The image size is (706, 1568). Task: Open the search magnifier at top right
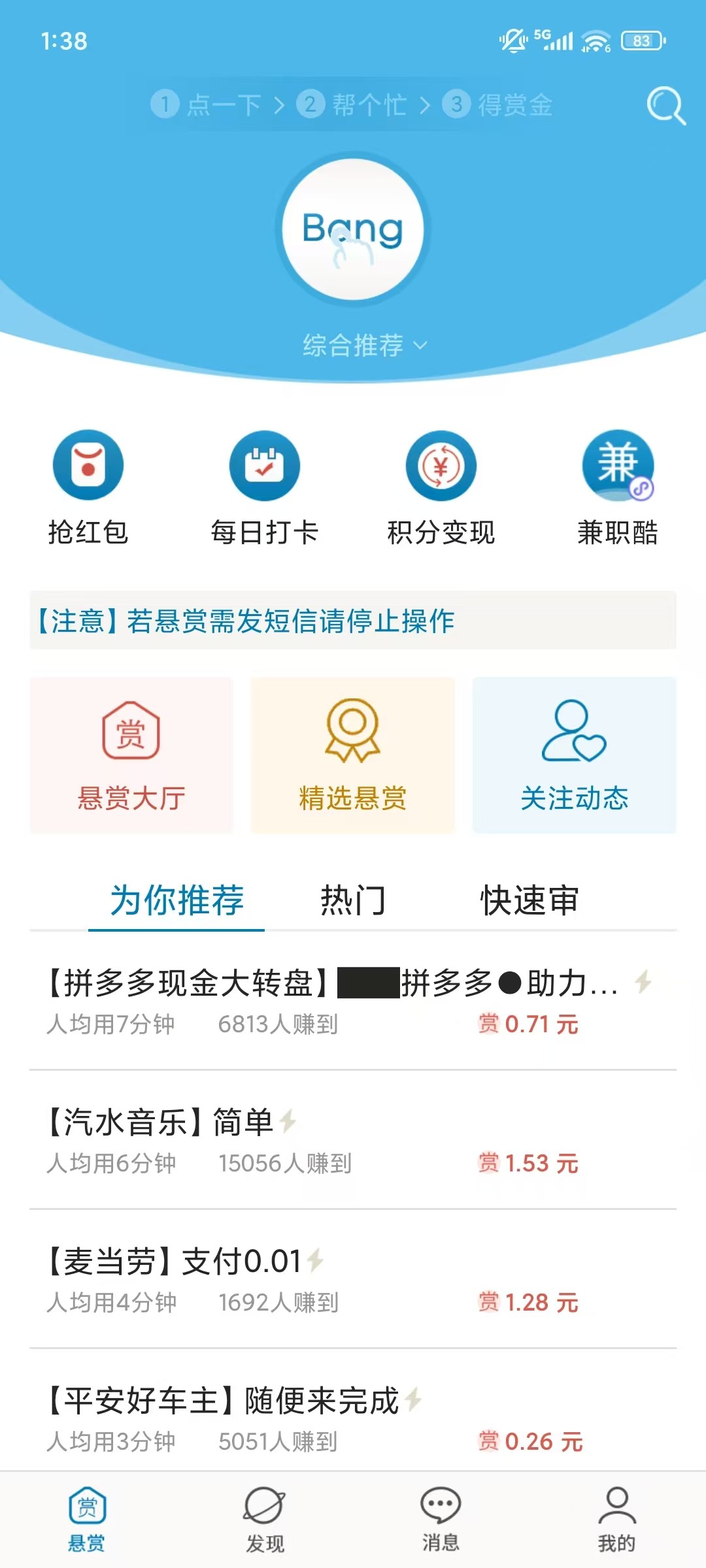(665, 105)
